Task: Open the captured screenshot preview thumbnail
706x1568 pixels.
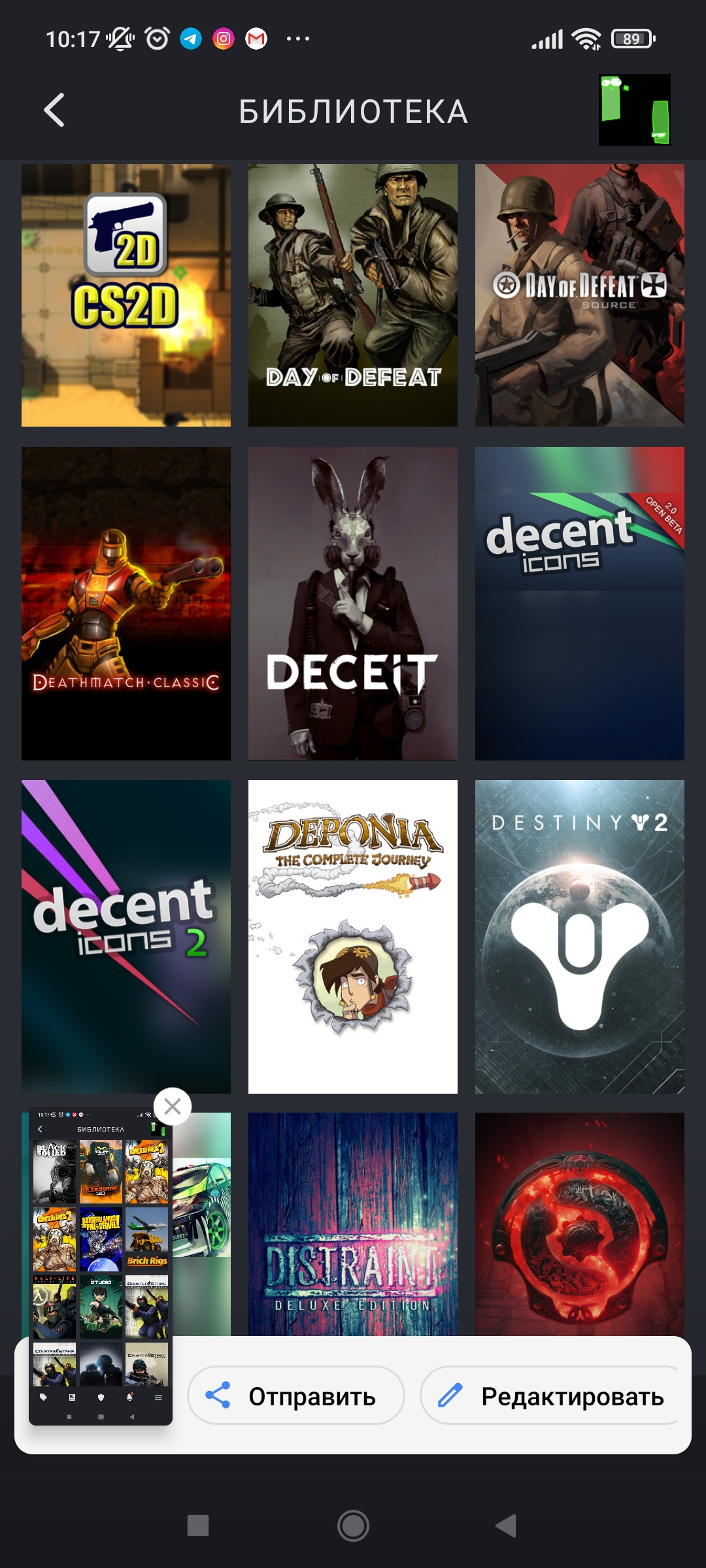Action: click(x=101, y=1265)
